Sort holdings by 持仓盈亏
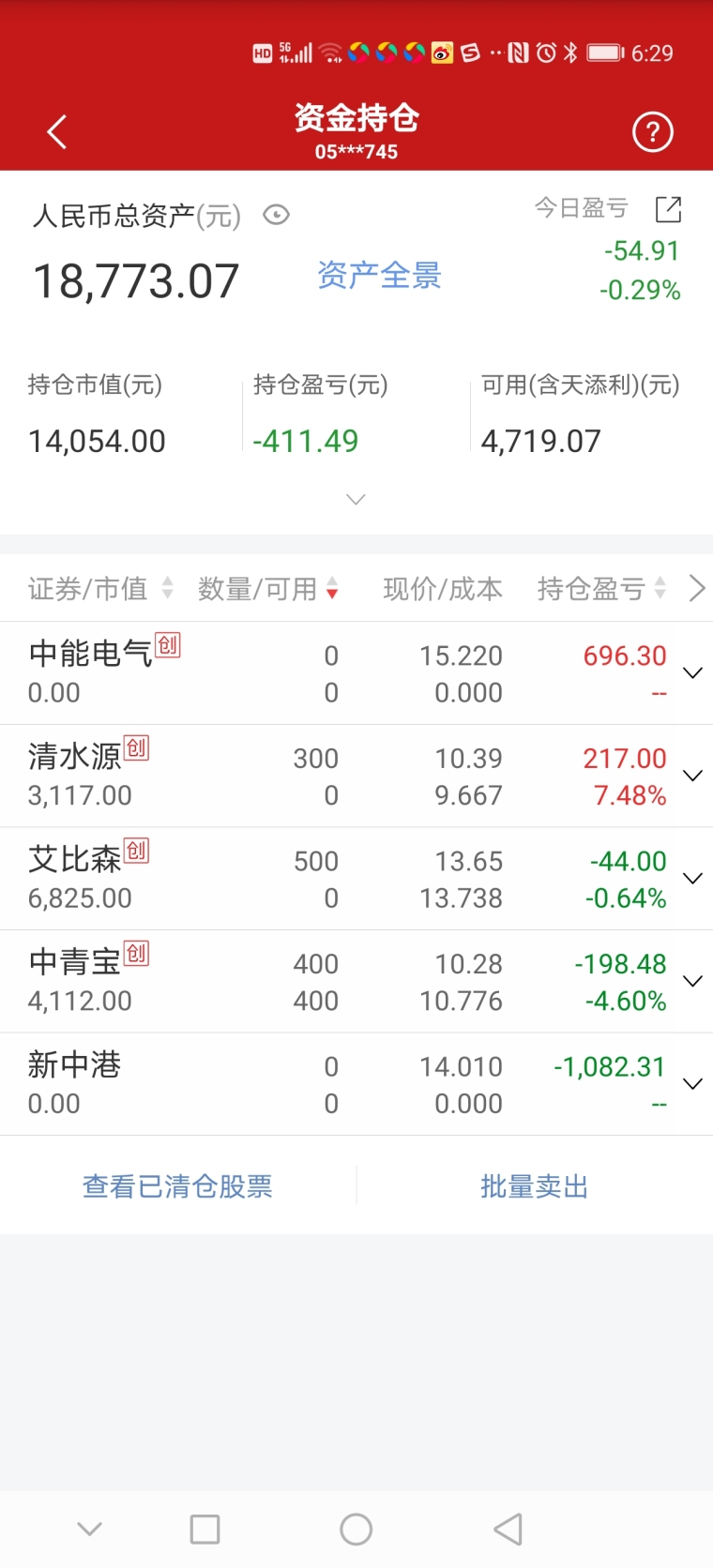 tap(601, 589)
